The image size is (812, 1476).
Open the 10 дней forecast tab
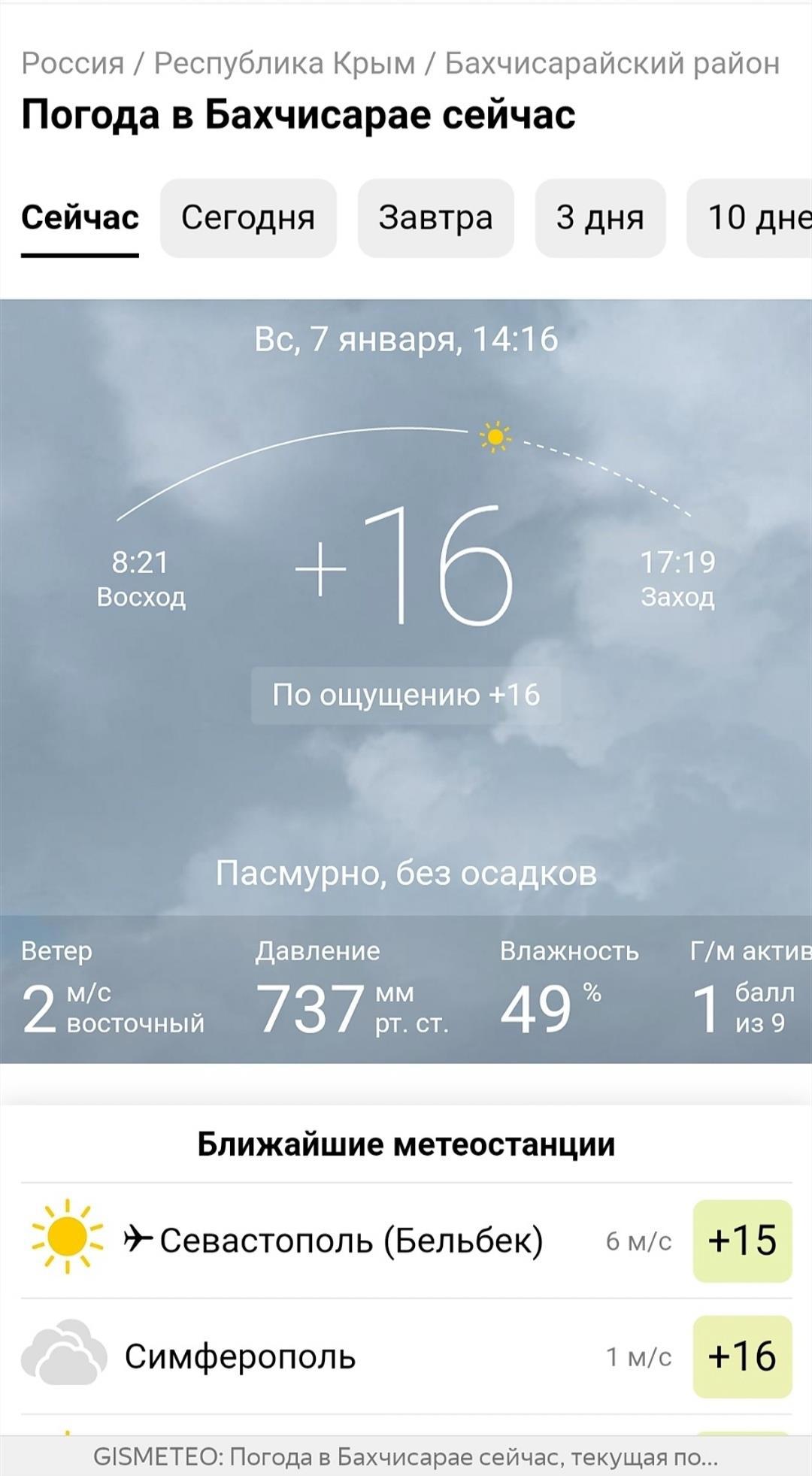[752, 218]
